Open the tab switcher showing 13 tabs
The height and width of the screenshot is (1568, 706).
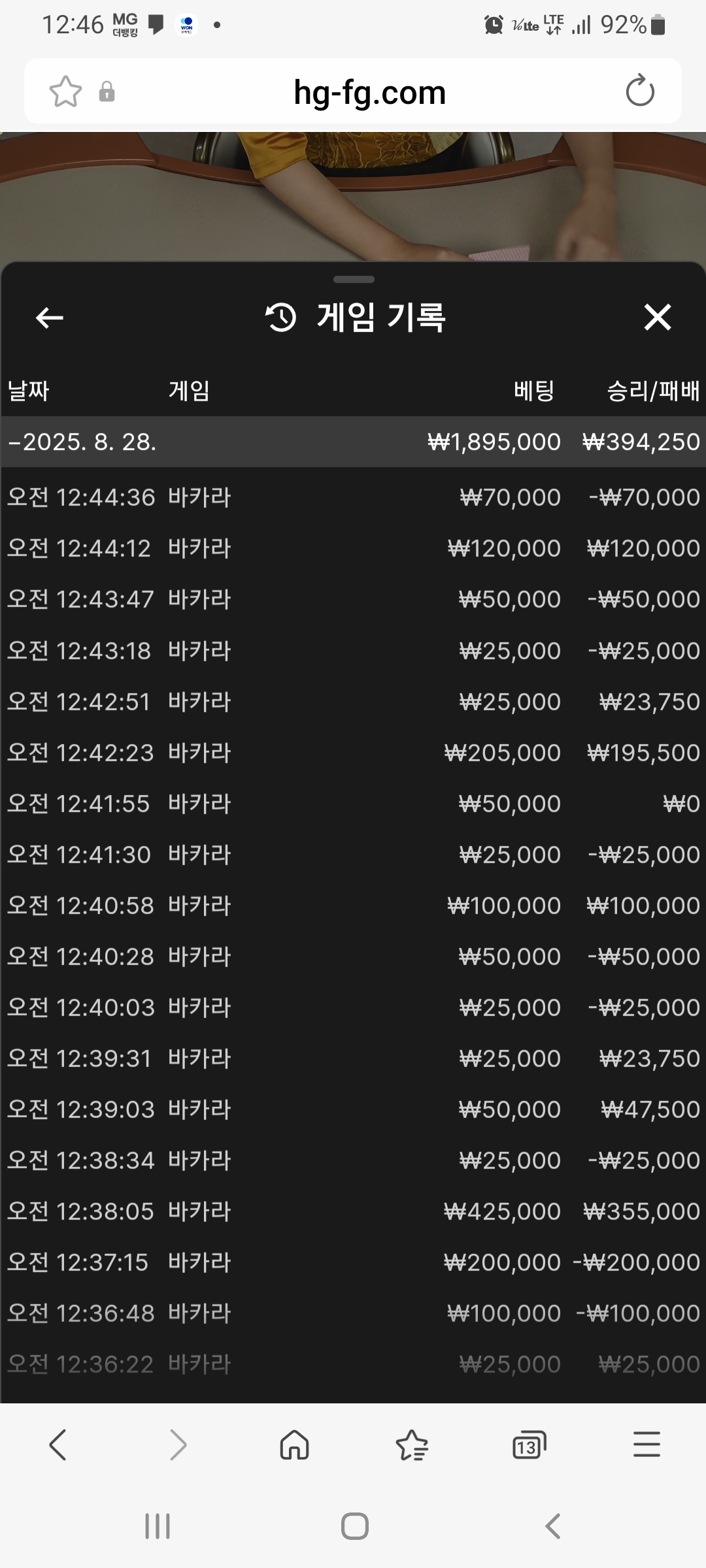[529, 1445]
